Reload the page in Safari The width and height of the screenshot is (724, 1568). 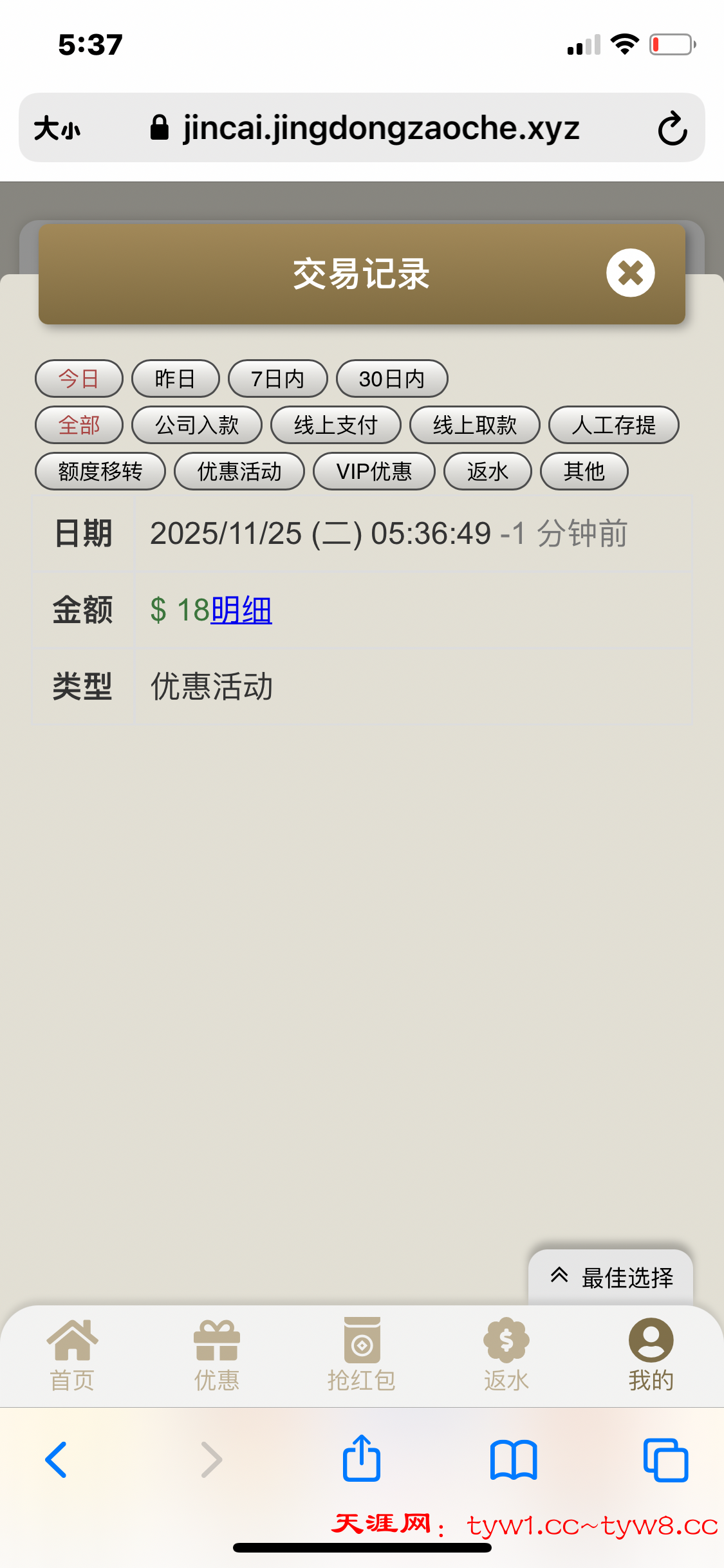[673, 128]
